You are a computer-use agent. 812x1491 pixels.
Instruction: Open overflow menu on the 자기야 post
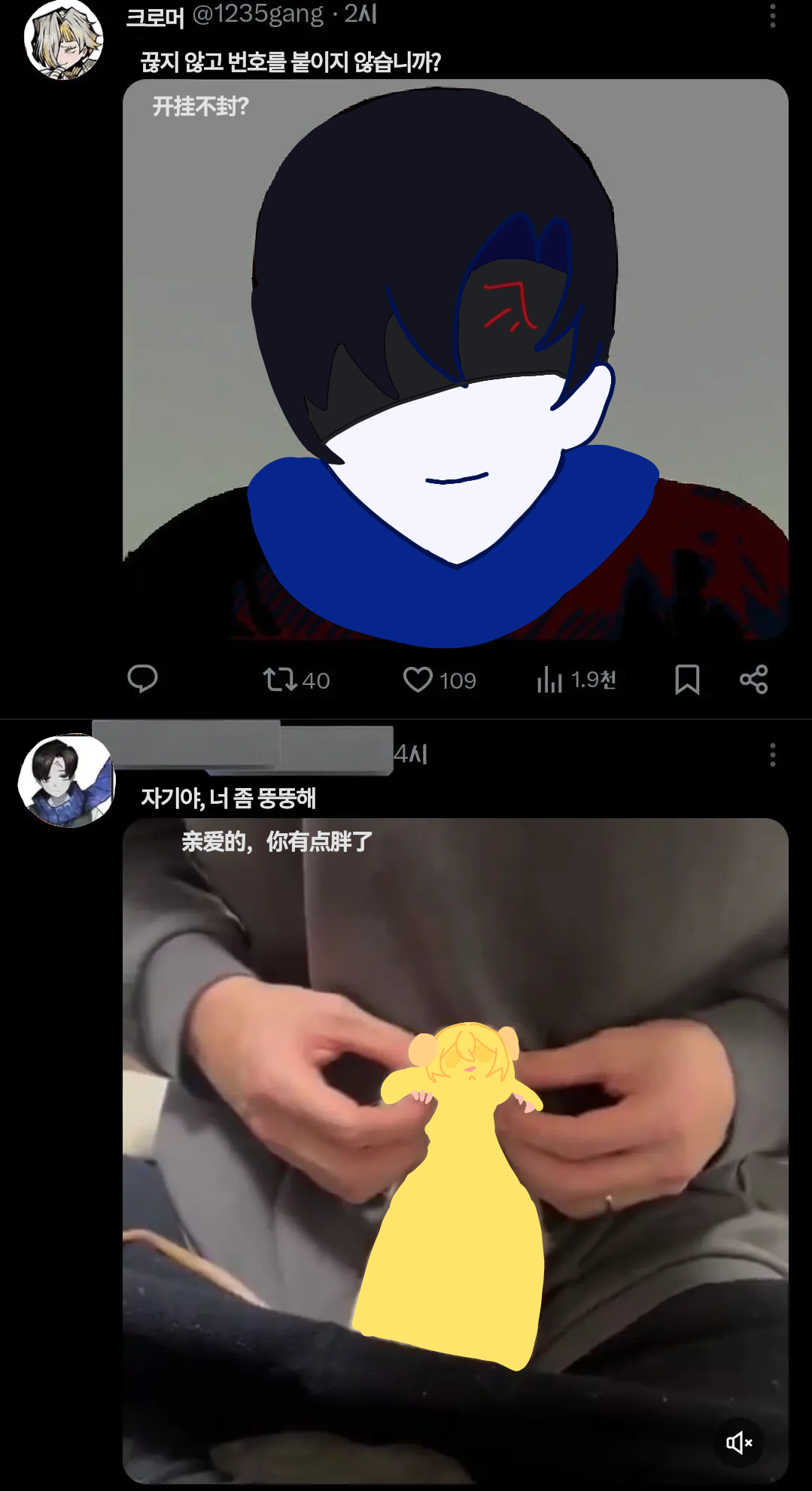(772, 754)
